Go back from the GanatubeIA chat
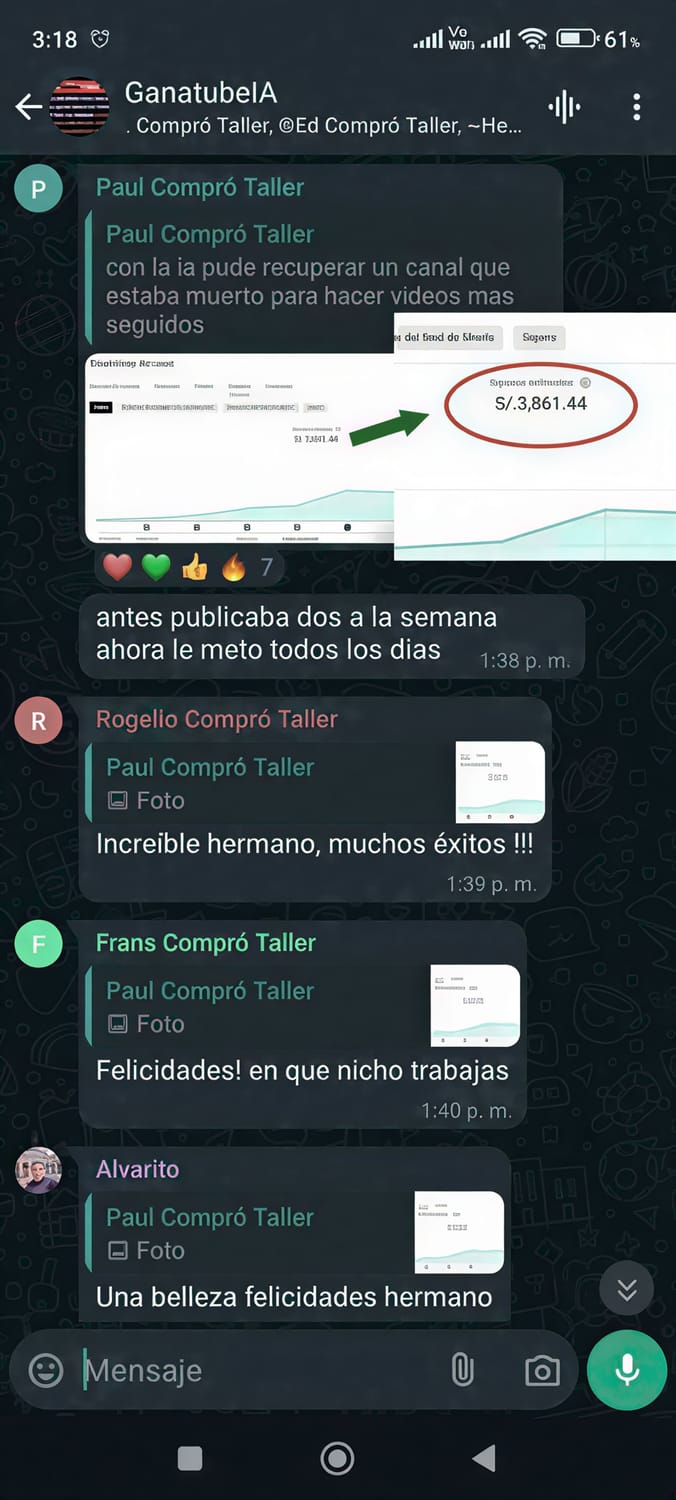 click(28, 107)
